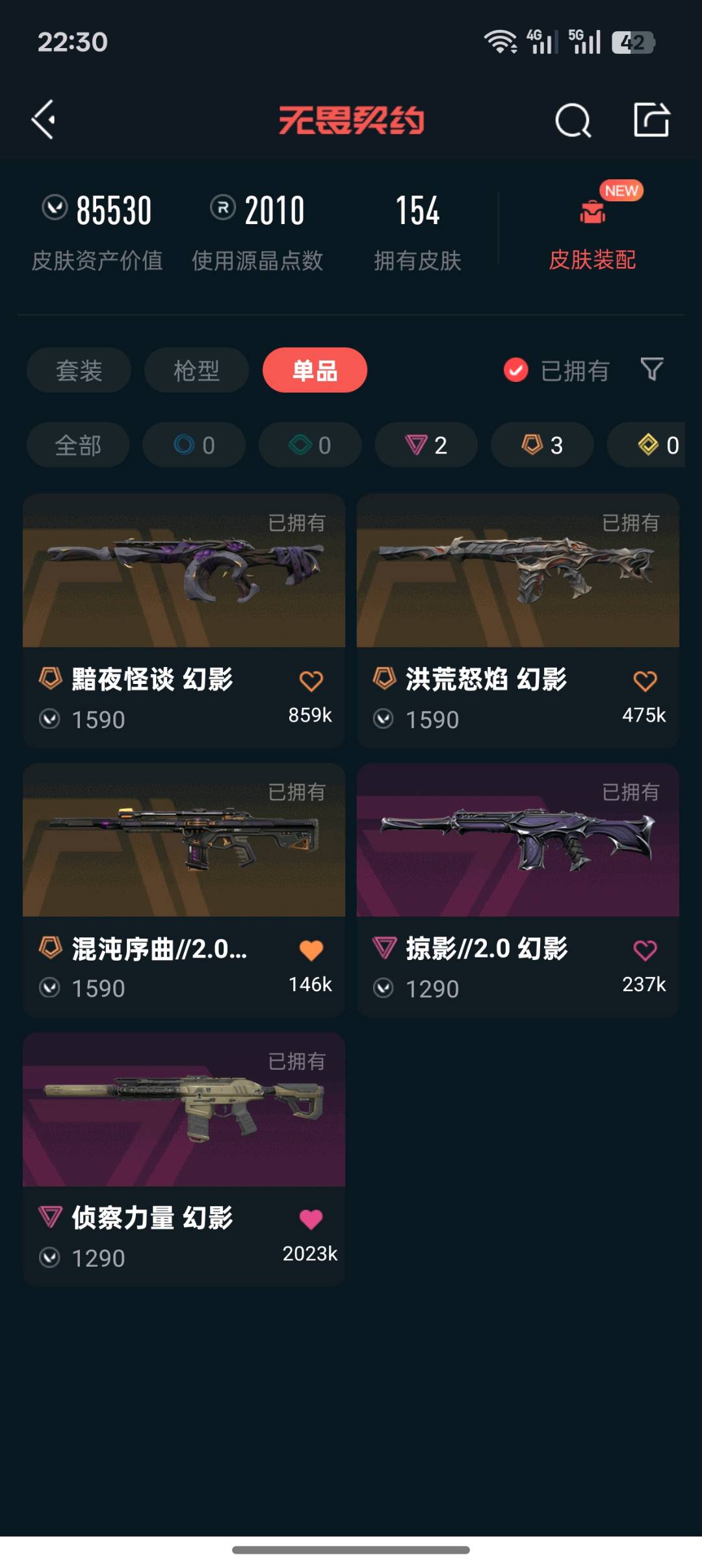The height and width of the screenshot is (1568, 702).
Task: Select the 全部 rarity chip
Action: click(x=78, y=445)
